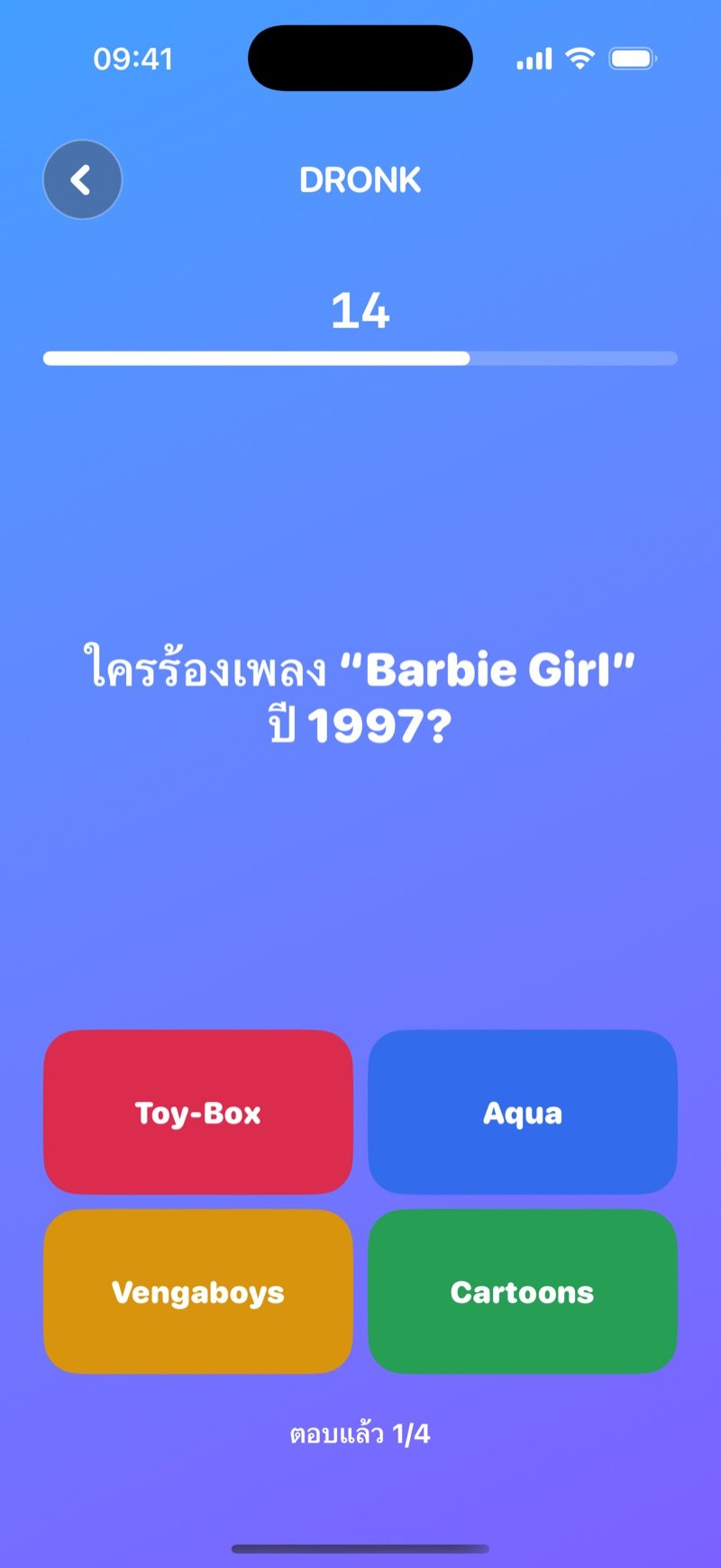
Task: Go back using the arrow button
Action: point(82,179)
